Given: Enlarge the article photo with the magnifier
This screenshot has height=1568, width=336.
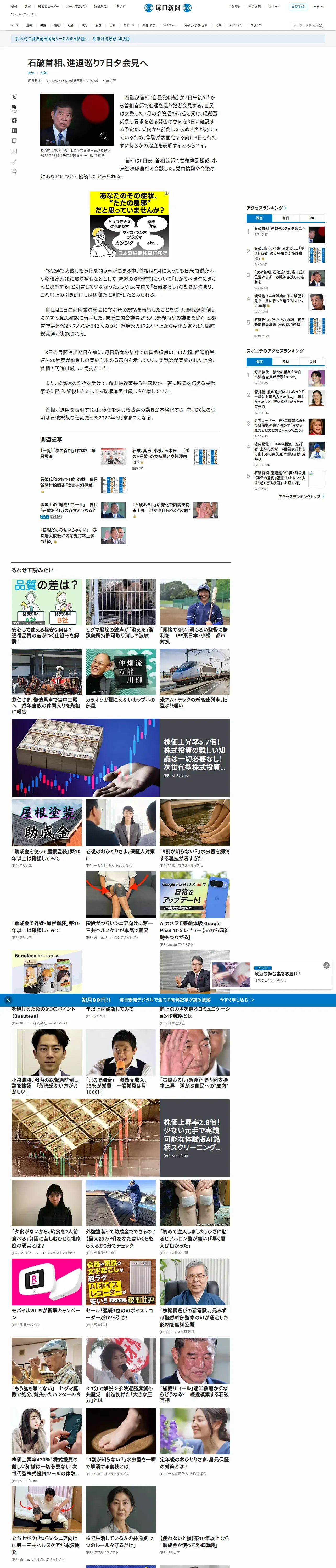Looking at the screenshot, I should click(104, 136).
